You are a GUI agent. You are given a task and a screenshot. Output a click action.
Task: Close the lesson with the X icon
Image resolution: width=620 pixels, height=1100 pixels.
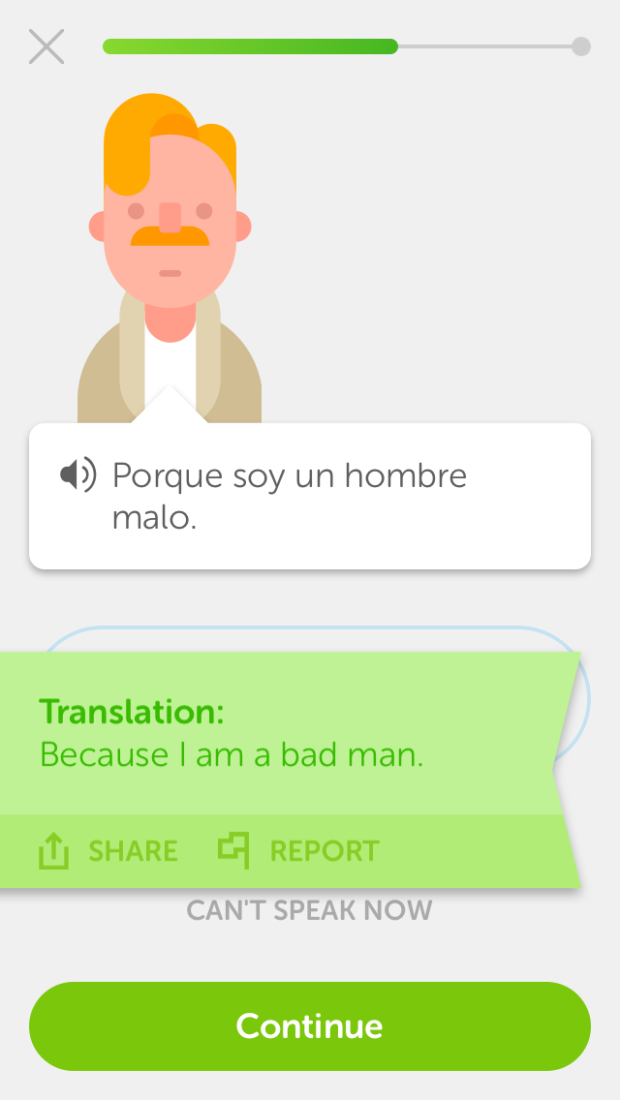pos(46,46)
